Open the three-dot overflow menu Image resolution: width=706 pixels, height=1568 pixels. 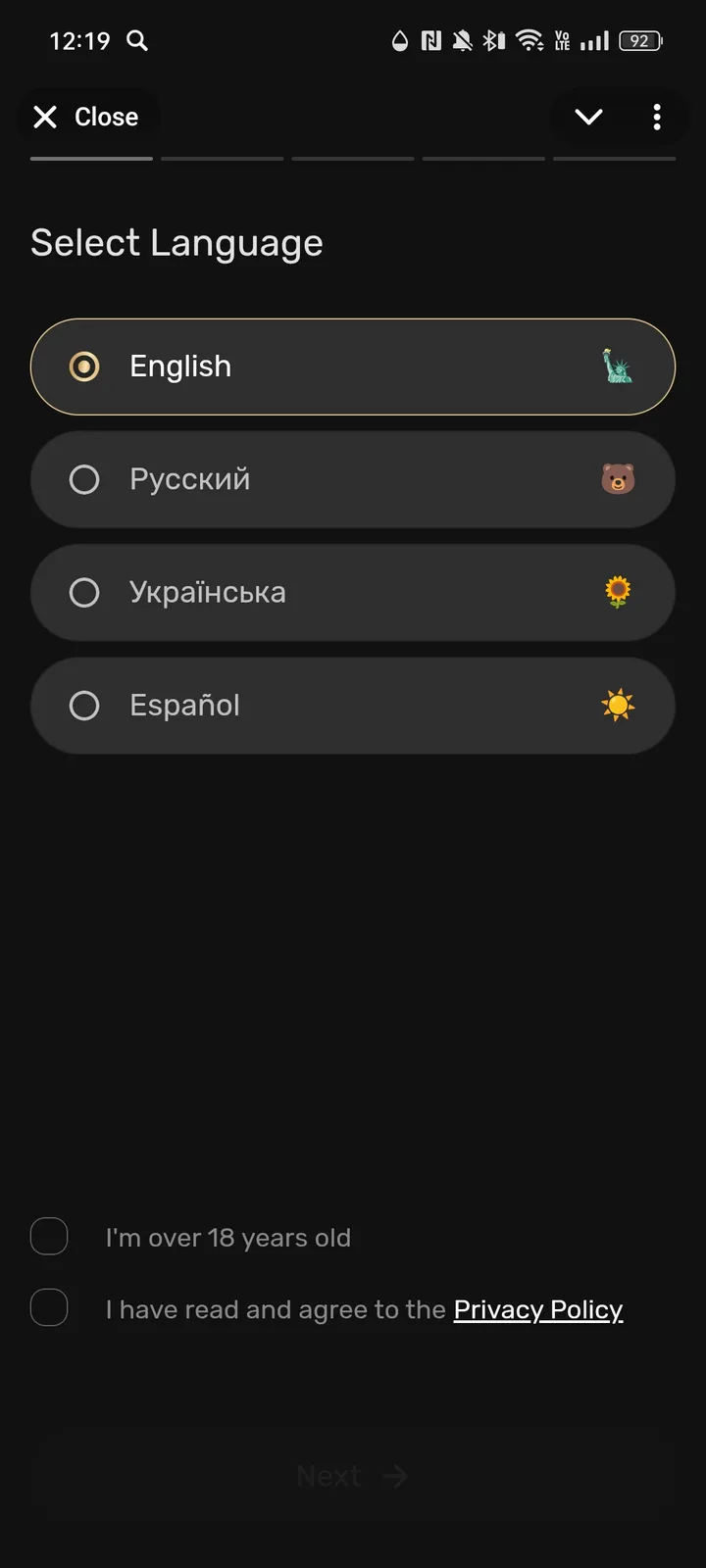pos(657,117)
